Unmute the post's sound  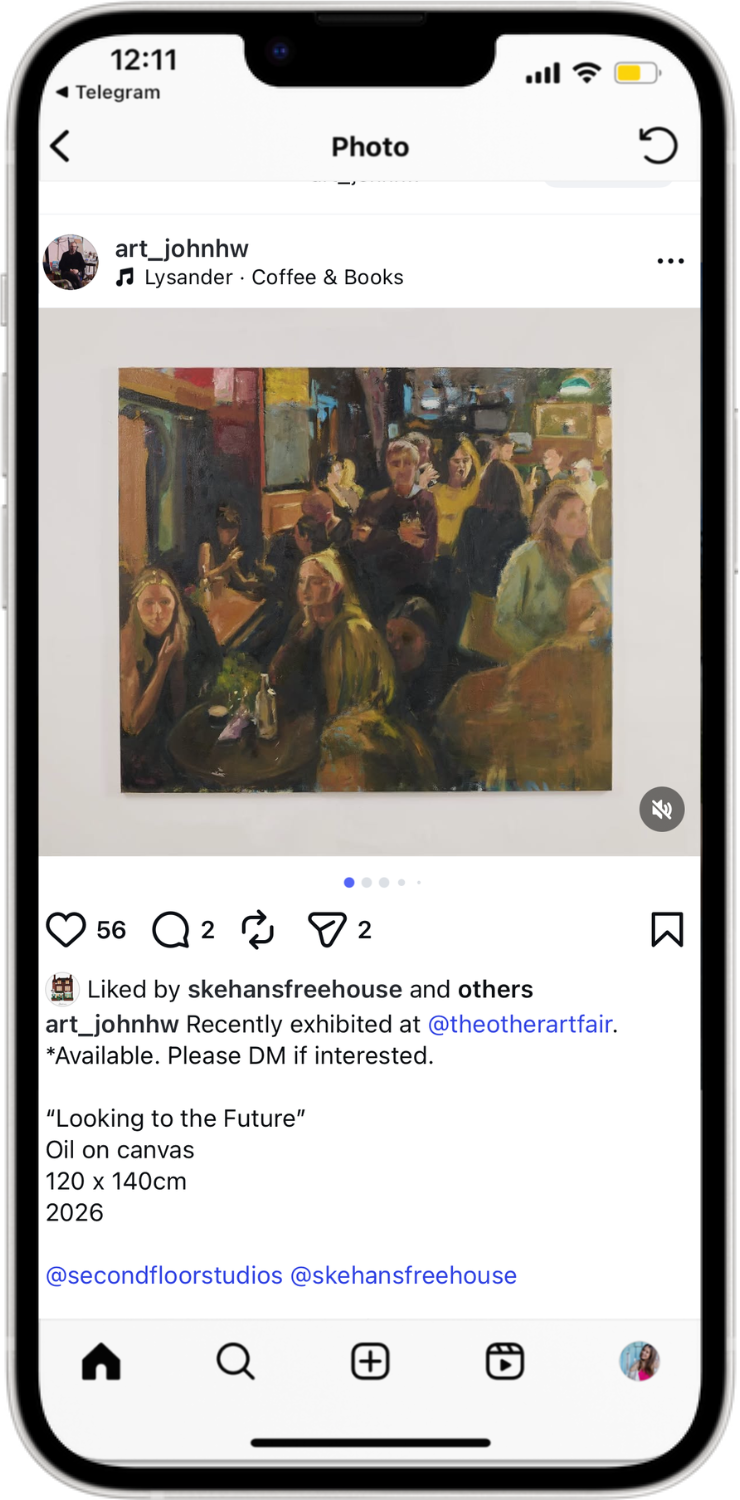[x=661, y=809]
